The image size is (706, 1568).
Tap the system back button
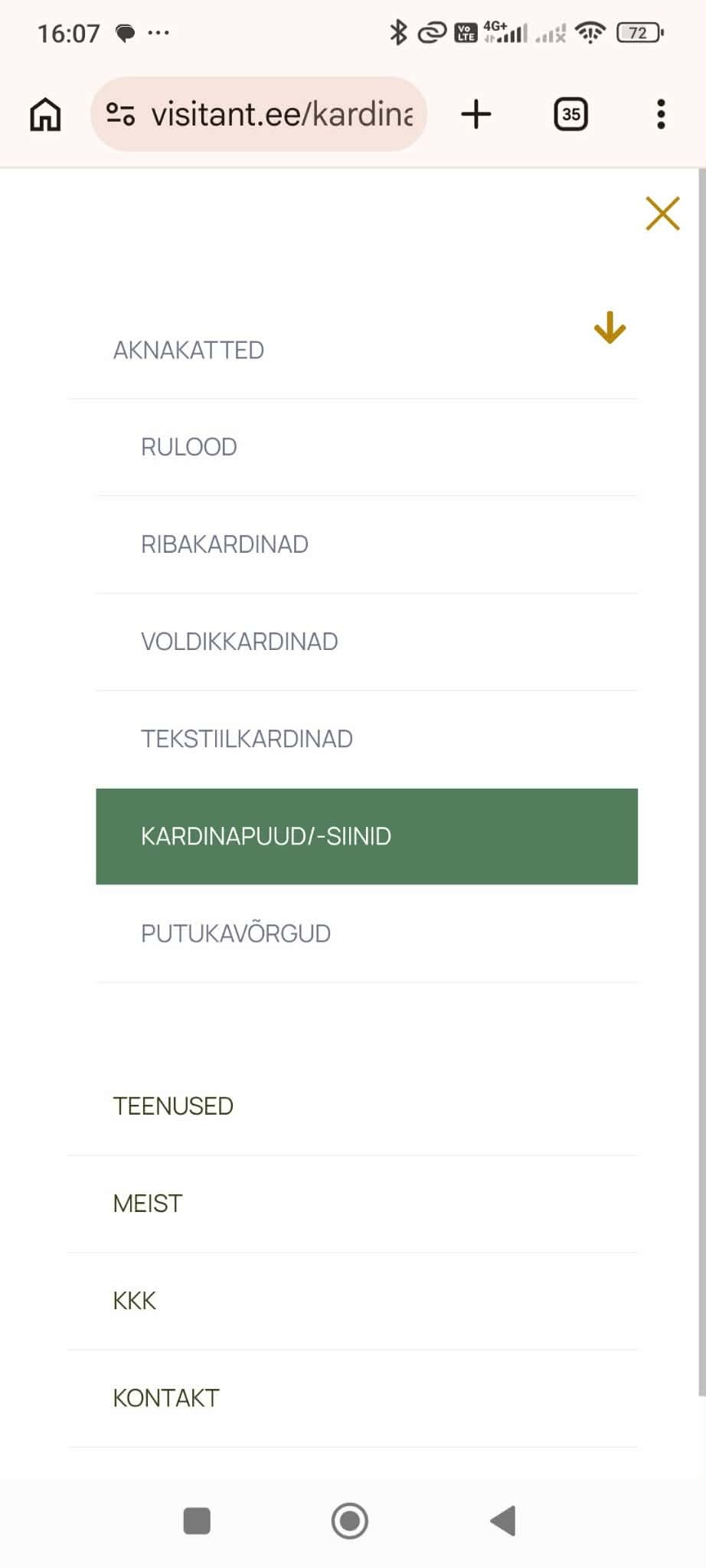pyautogui.click(x=503, y=1521)
